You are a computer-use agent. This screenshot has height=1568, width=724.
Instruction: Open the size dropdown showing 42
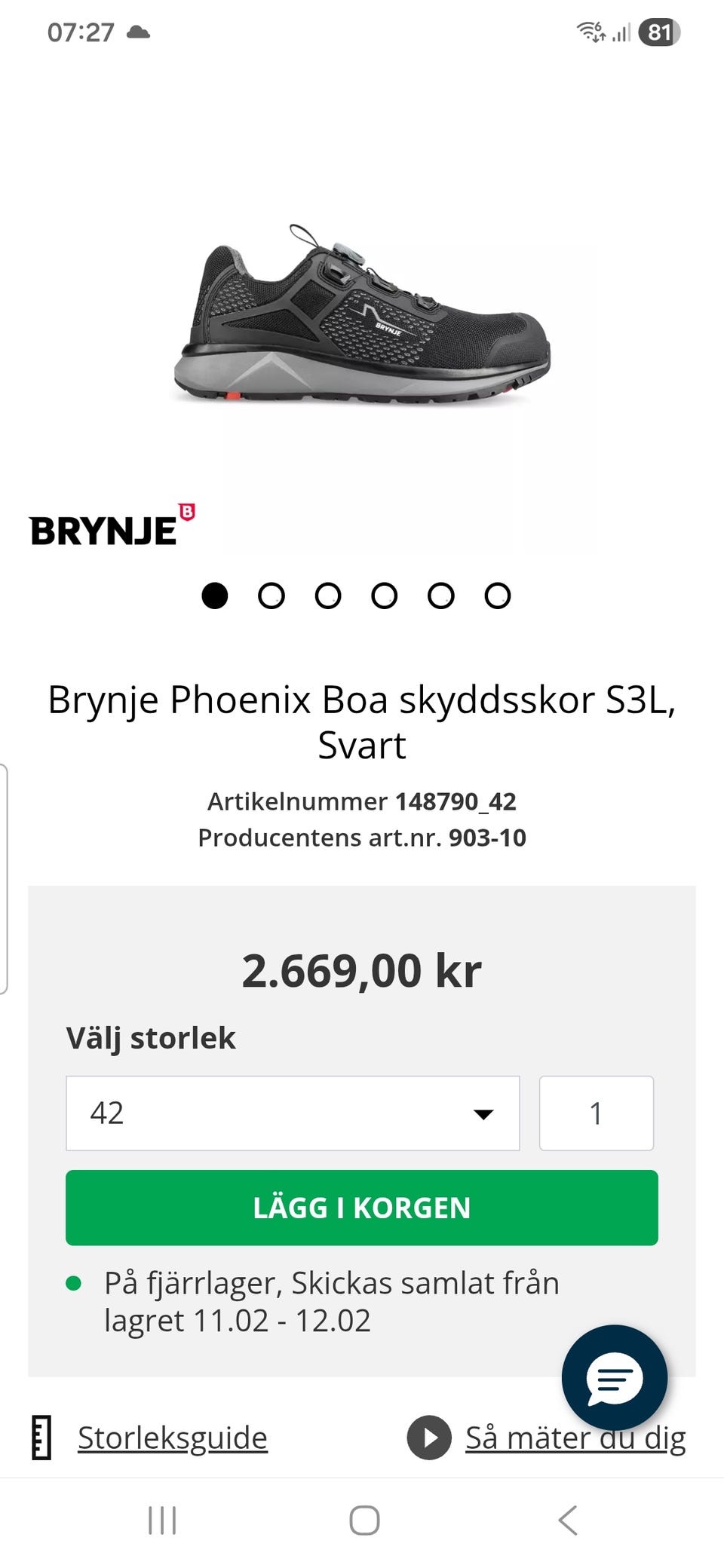tap(293, 1113)
